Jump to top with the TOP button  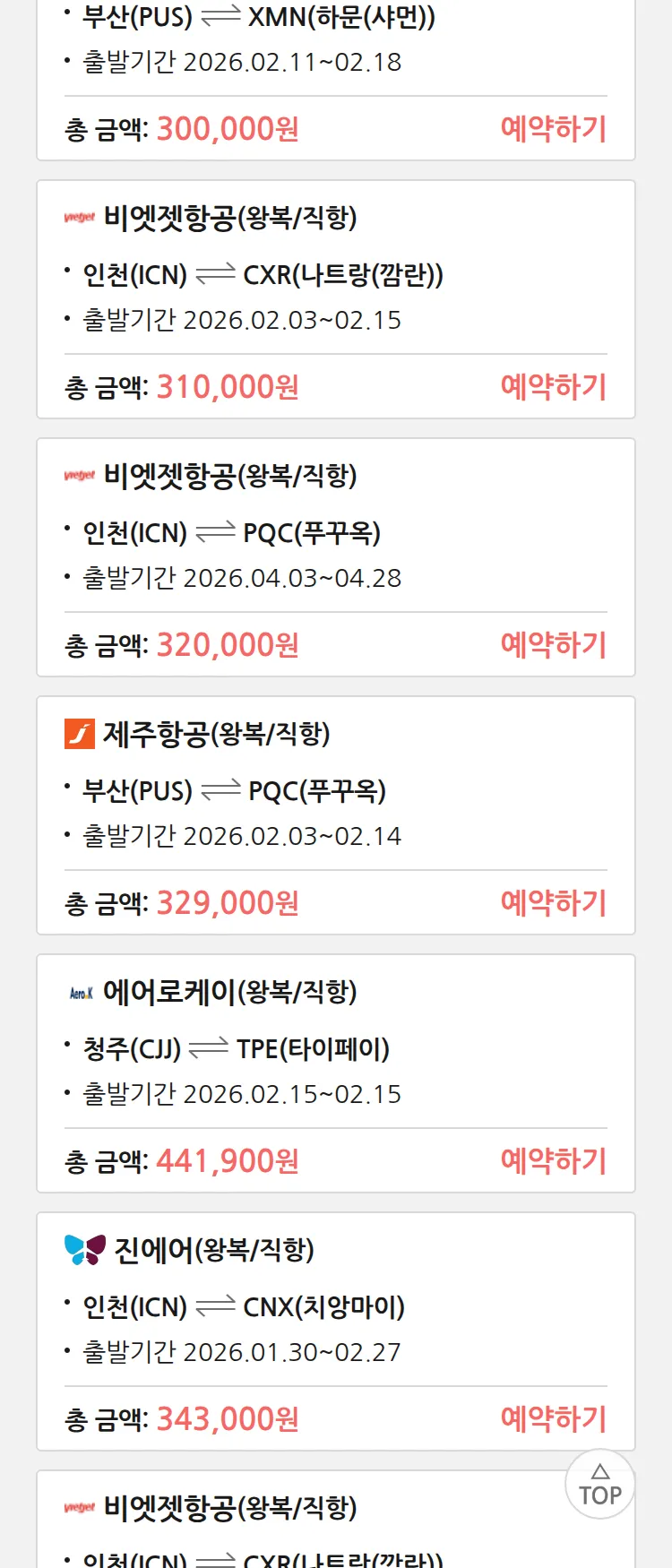(x=599, y=1485)
